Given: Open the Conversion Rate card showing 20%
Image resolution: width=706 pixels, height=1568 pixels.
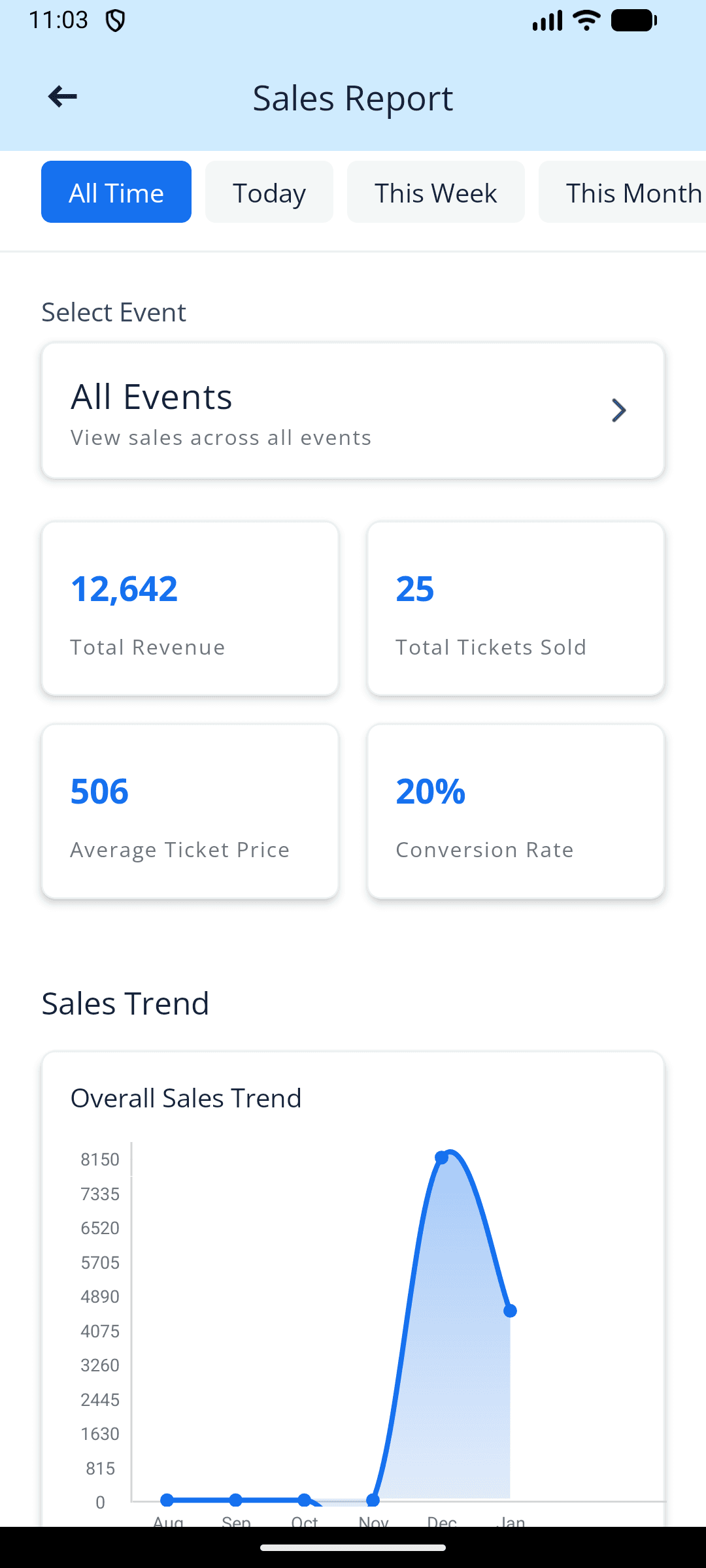Looking at the screenshot, I should [516, 810].
